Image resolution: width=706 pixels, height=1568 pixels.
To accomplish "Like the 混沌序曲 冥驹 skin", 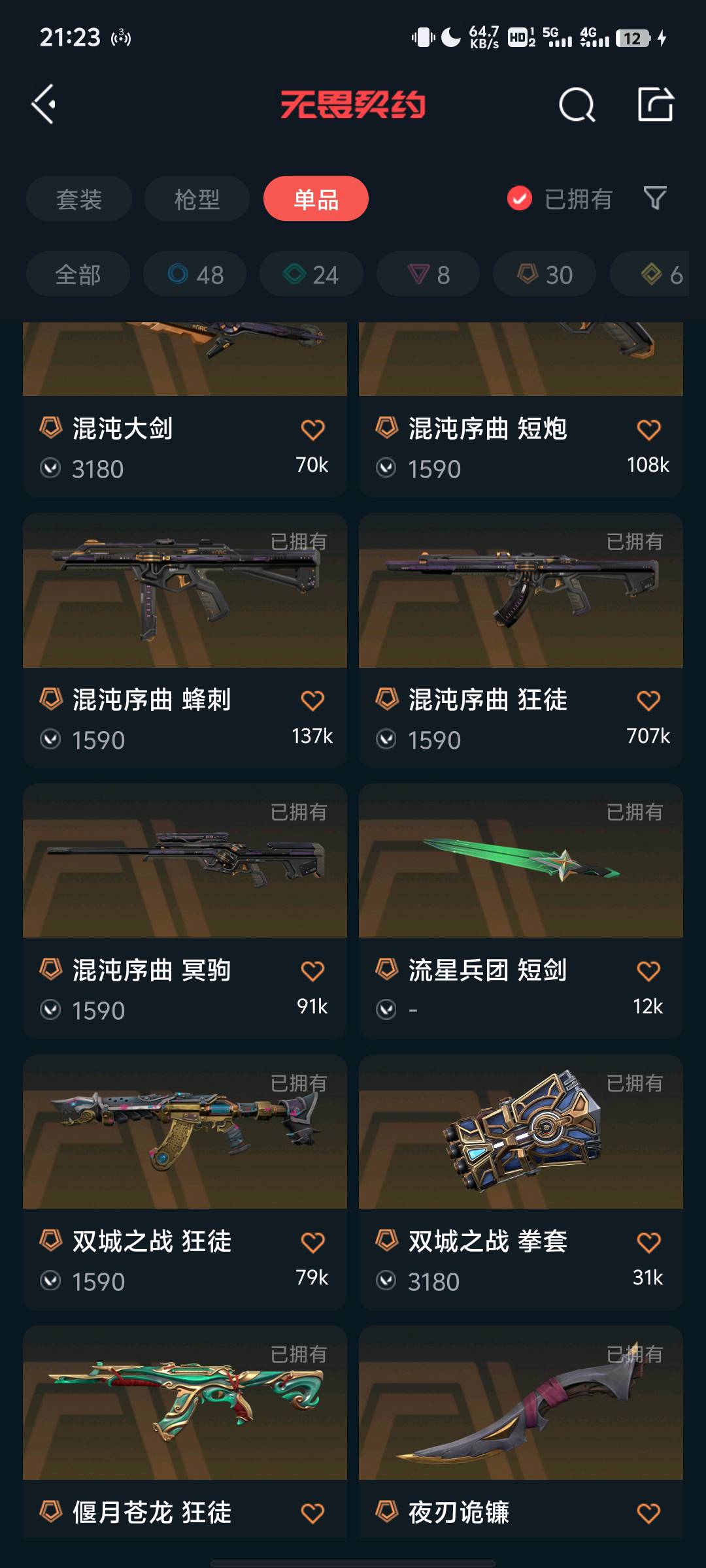I will tap(312, 972).
